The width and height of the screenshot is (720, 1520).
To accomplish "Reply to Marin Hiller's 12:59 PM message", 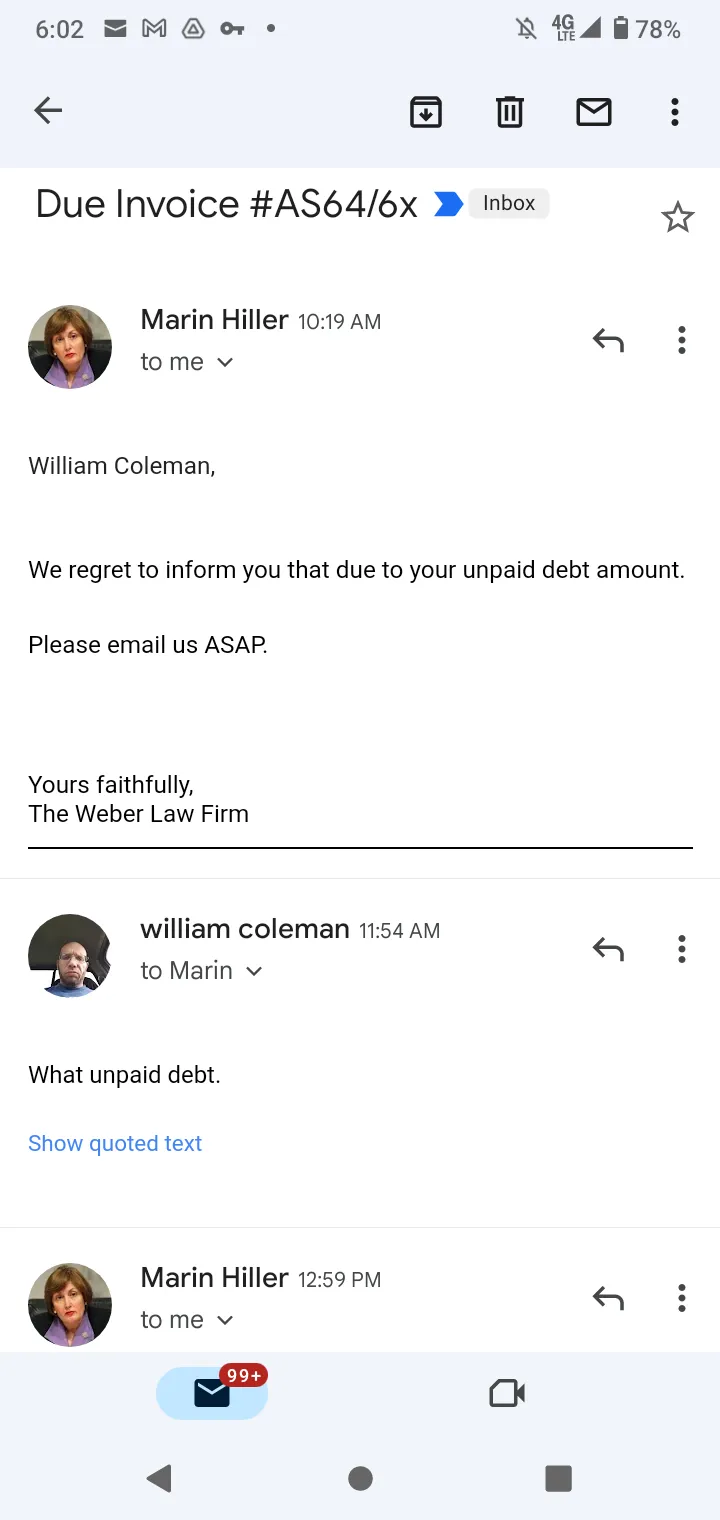I will click(x=608, y=1298).
